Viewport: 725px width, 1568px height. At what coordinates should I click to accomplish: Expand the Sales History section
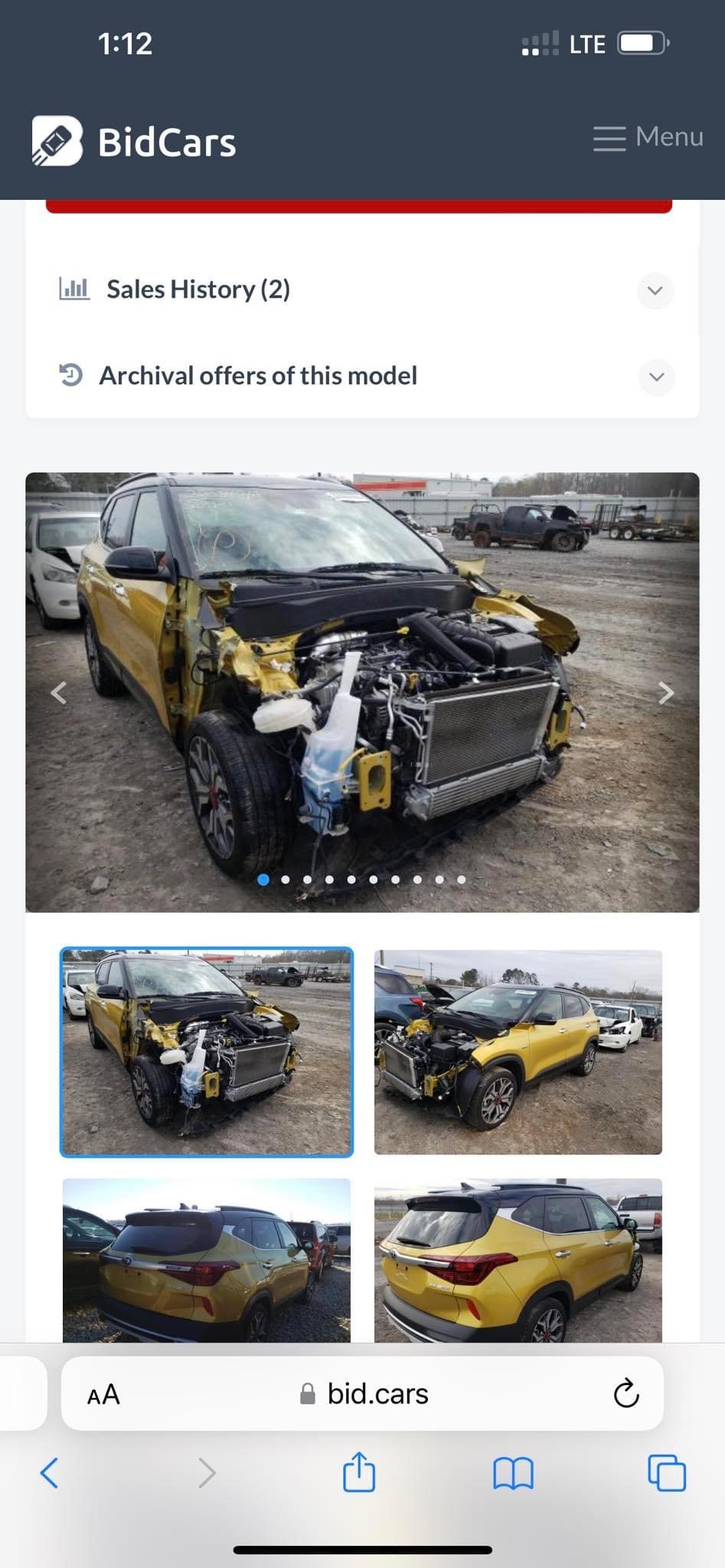coord(655,291)
